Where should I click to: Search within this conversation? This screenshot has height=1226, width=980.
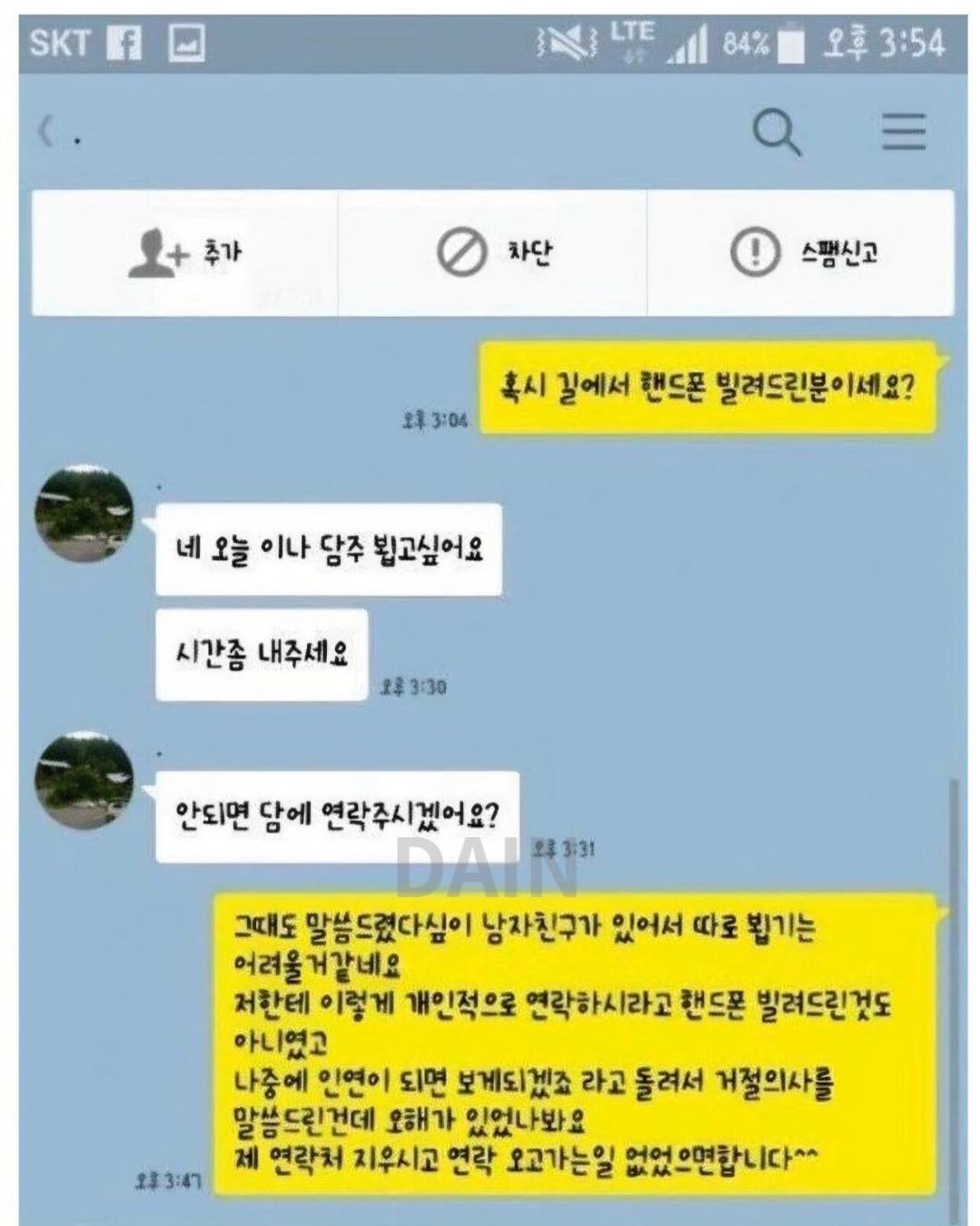pos(777,133)
